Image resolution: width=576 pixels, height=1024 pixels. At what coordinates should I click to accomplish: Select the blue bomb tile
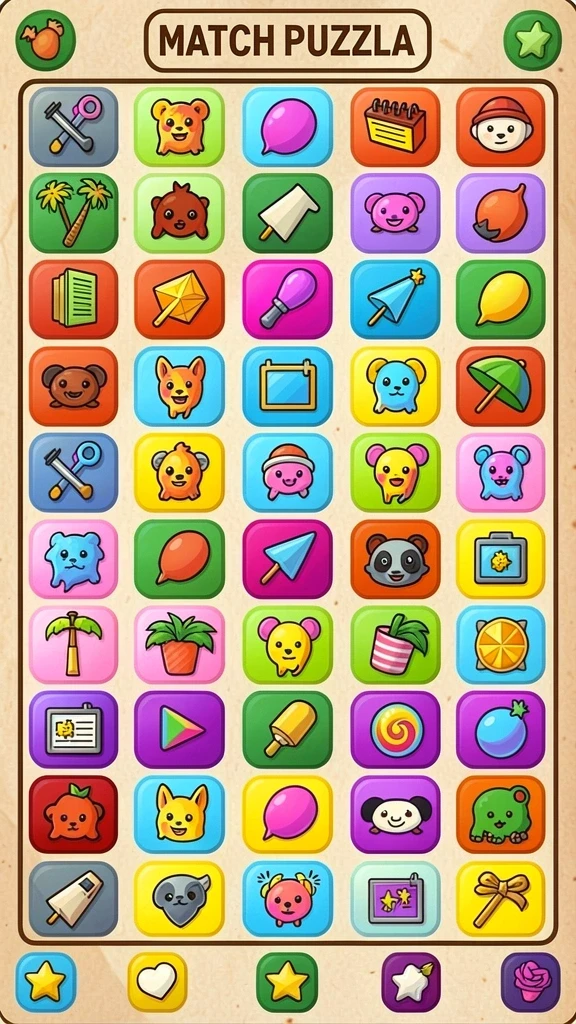click(501, 729)
